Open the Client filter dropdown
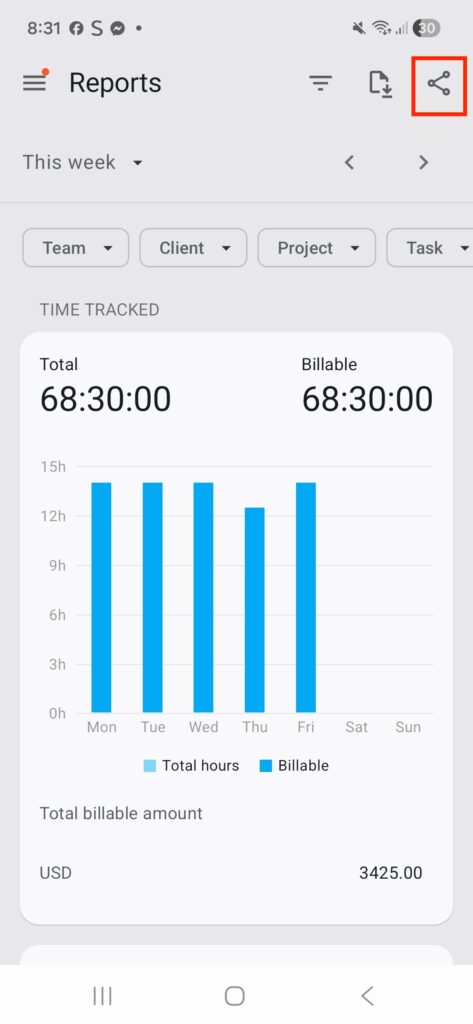 click(x=193, y=248)
